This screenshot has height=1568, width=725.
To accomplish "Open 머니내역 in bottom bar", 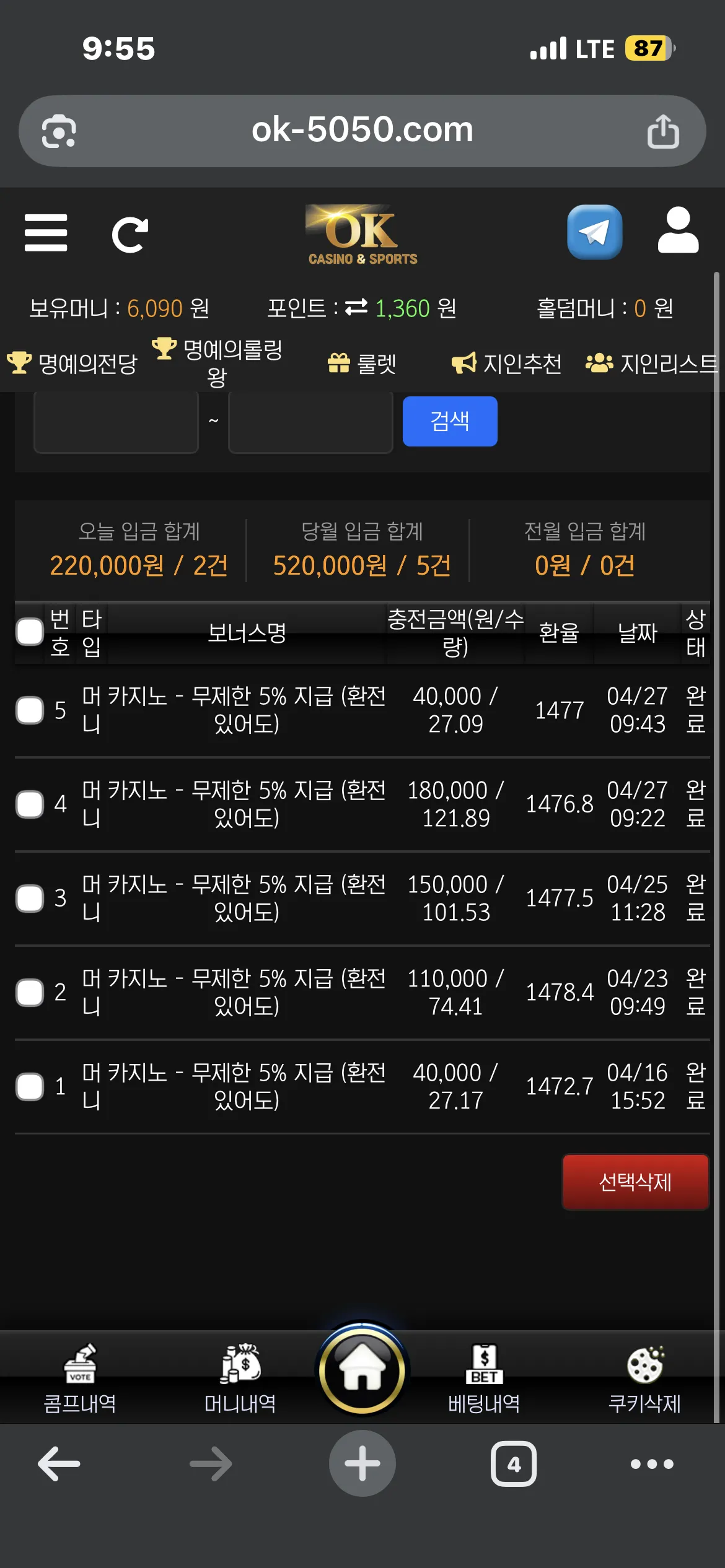I will click(240, 1379).
